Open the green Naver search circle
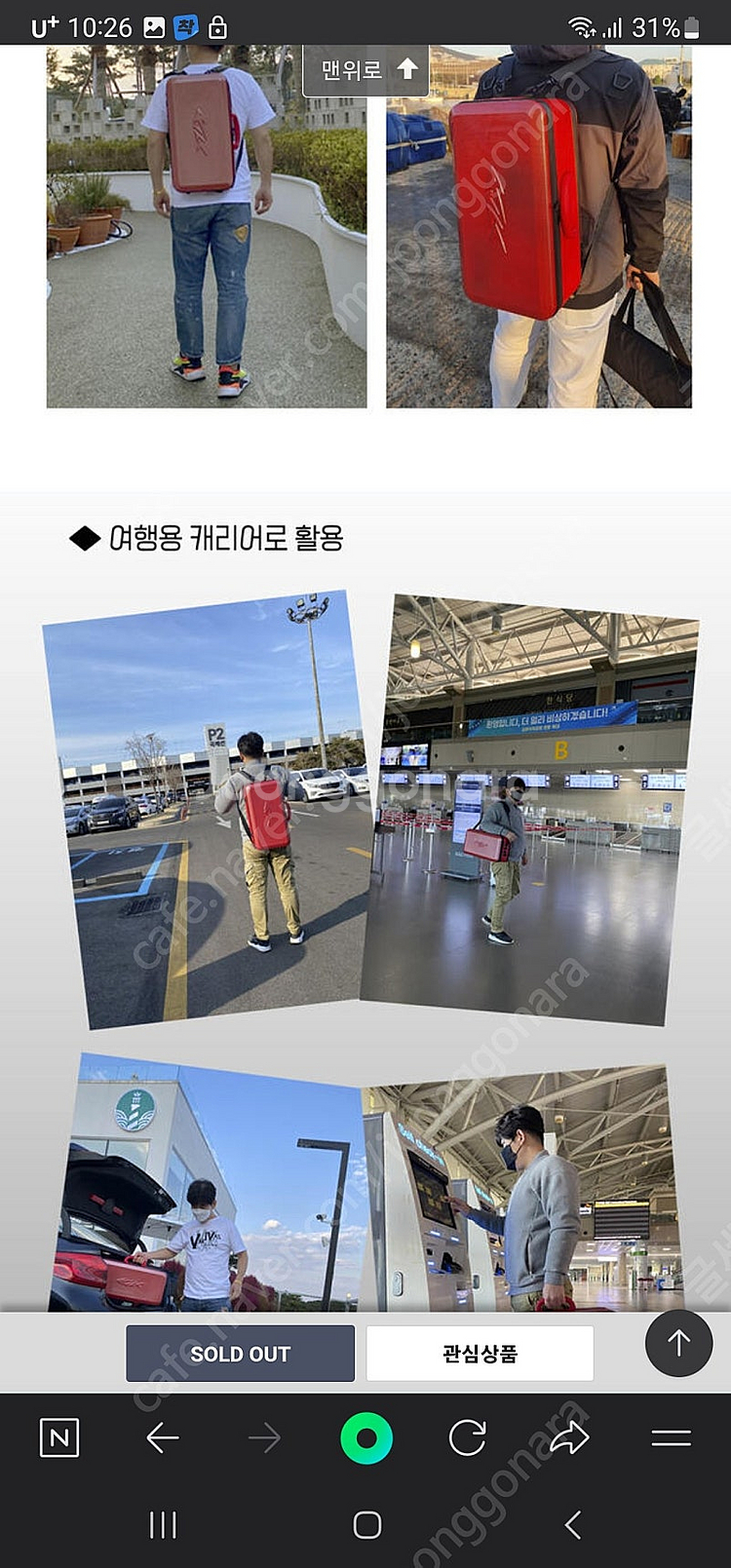This screenshot has height=1568, width=731. click(x=366, y=1437)
